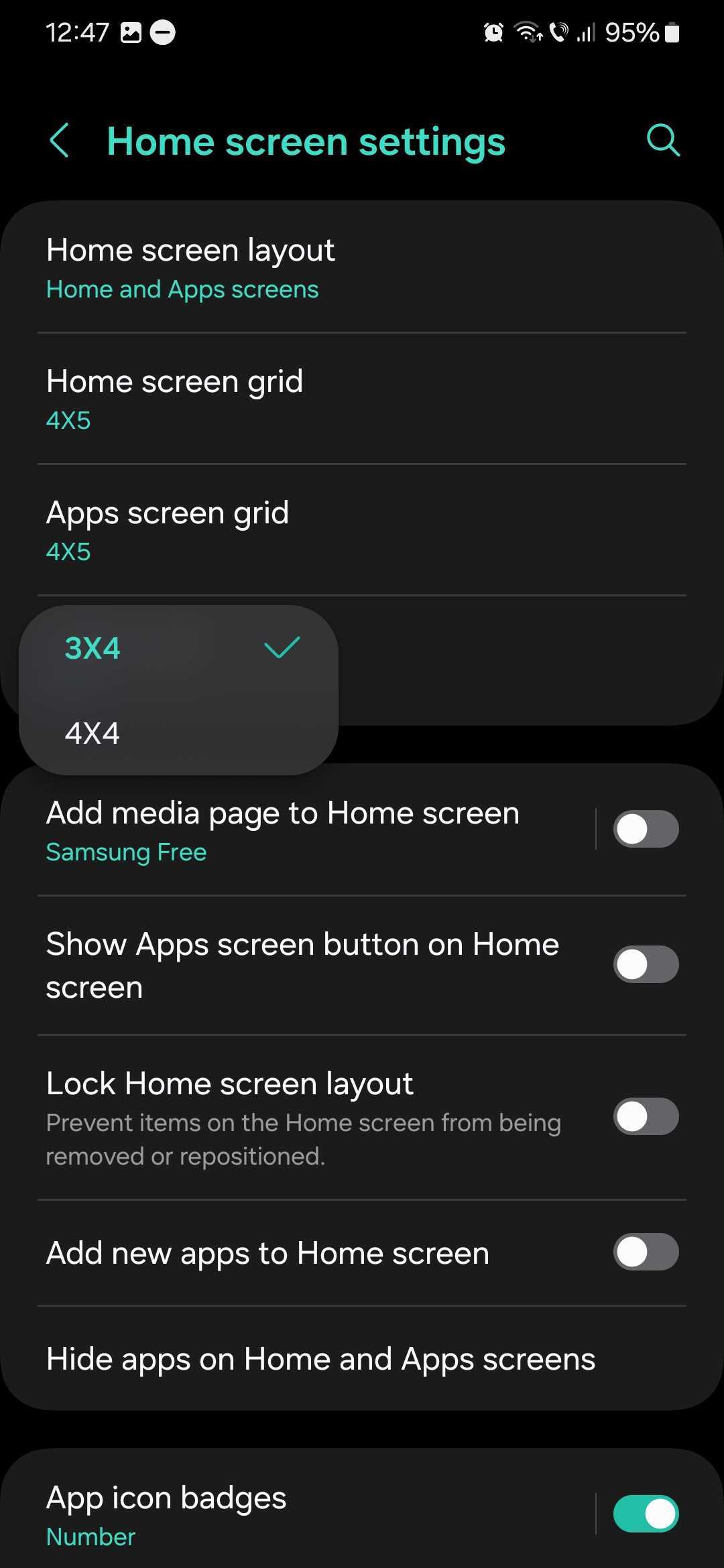The image size is (724, 1568).
Task: Turn off App icon badges switch
Action: point(646,1514)
